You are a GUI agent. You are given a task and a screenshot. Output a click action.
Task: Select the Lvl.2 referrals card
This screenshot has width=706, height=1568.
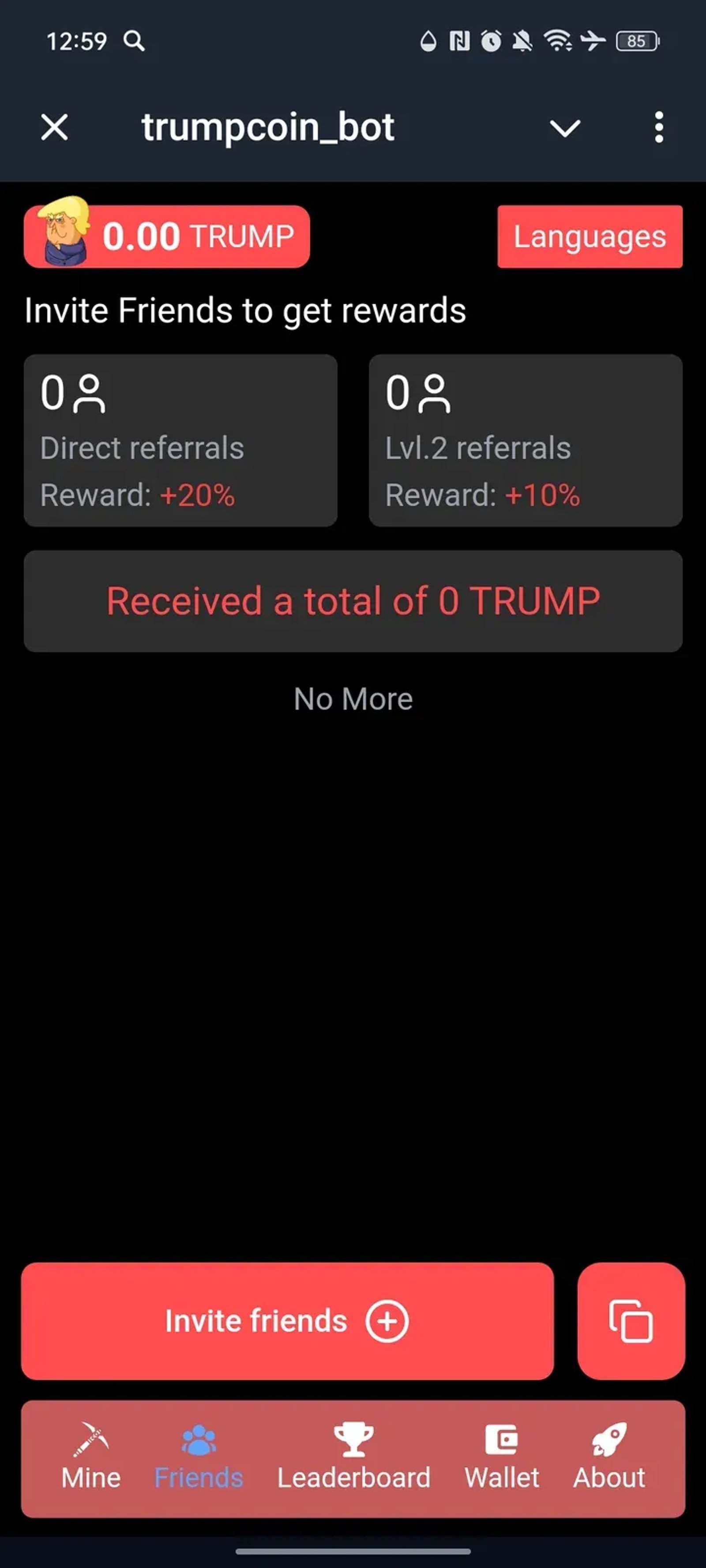525,440
